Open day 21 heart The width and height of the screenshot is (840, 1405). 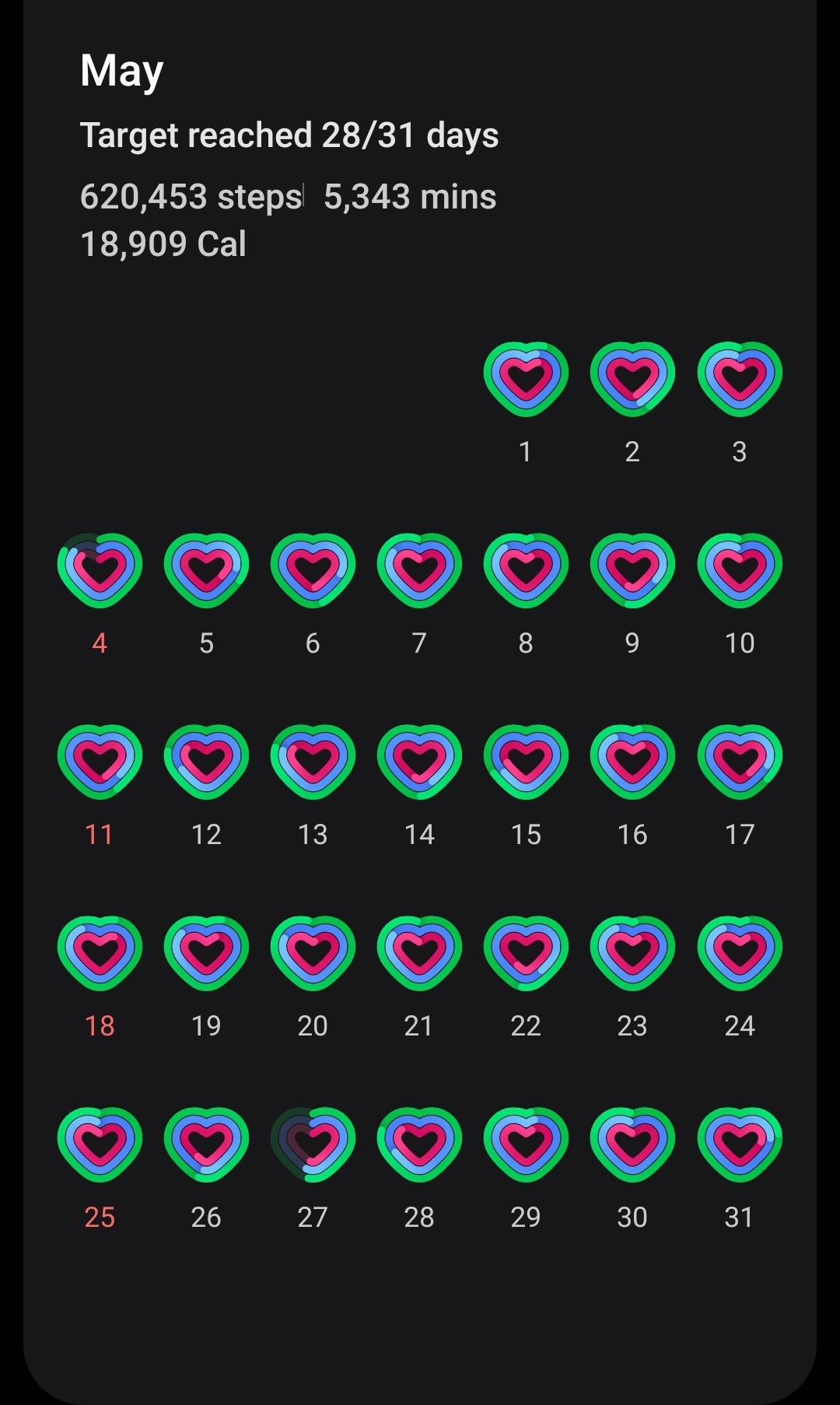point(419,953)
